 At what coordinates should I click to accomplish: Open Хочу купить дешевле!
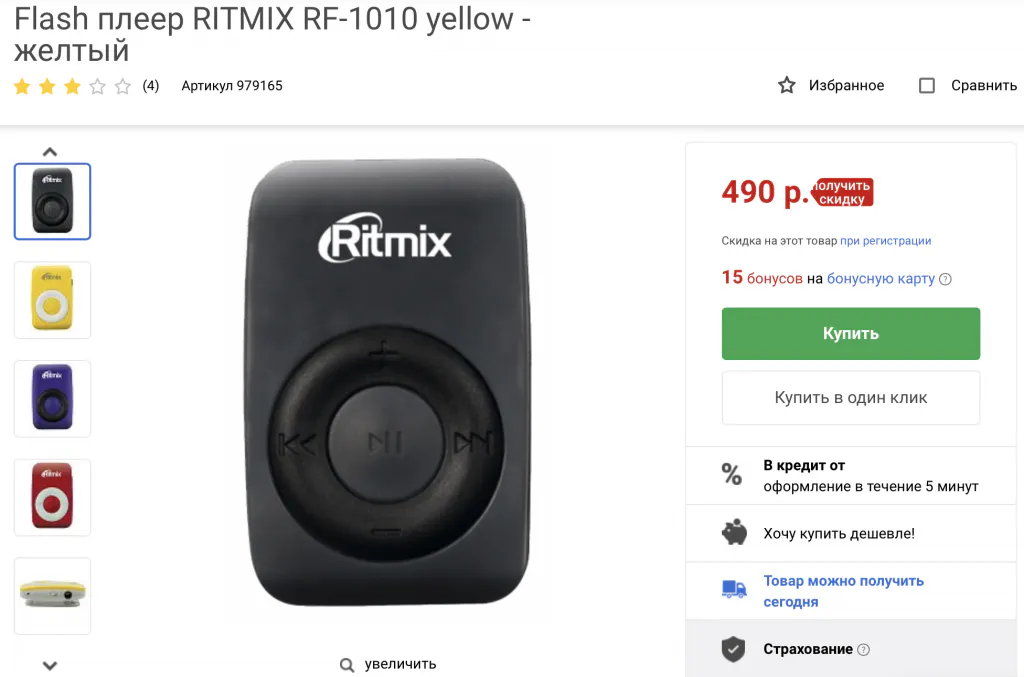tap(838, 534)
